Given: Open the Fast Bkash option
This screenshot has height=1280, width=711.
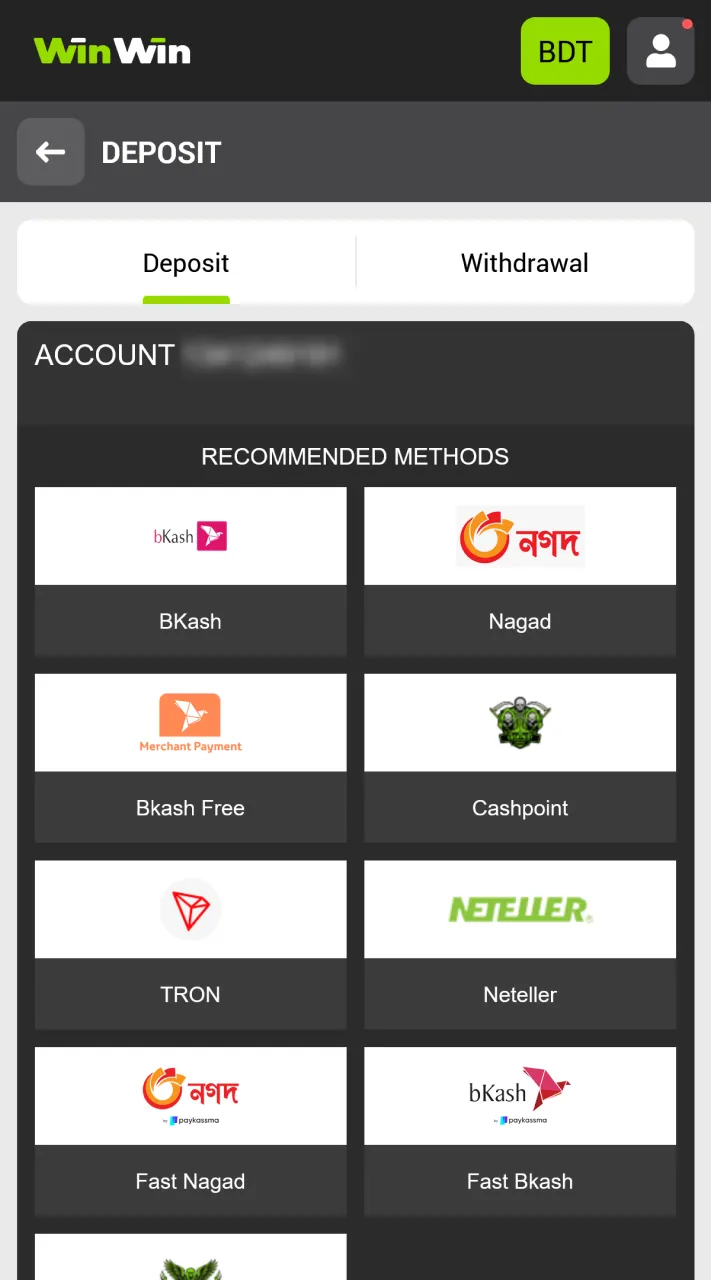Looking at the screenshot, I should pos(519,1130).
